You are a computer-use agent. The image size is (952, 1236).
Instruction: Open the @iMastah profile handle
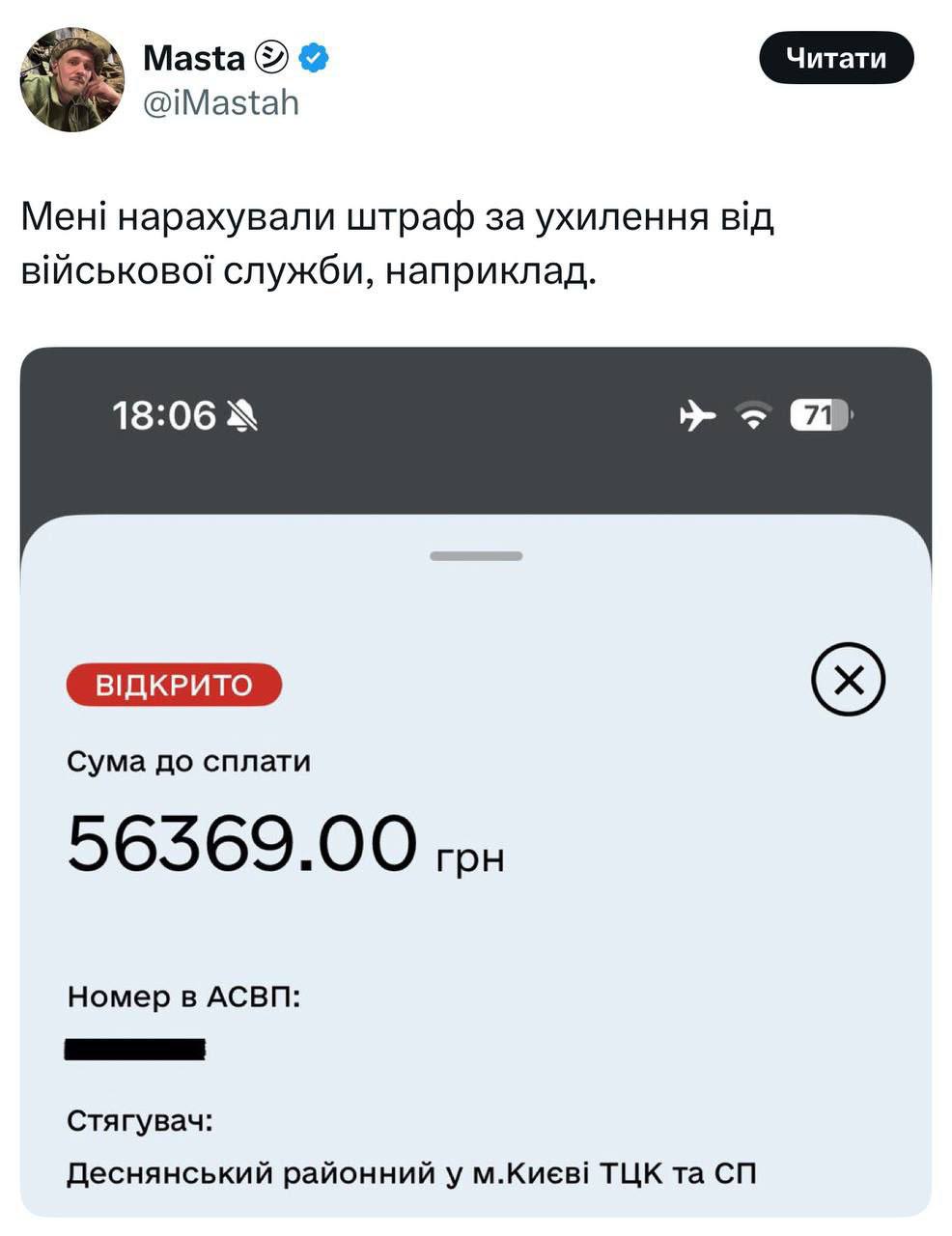[x=221, y=102]
